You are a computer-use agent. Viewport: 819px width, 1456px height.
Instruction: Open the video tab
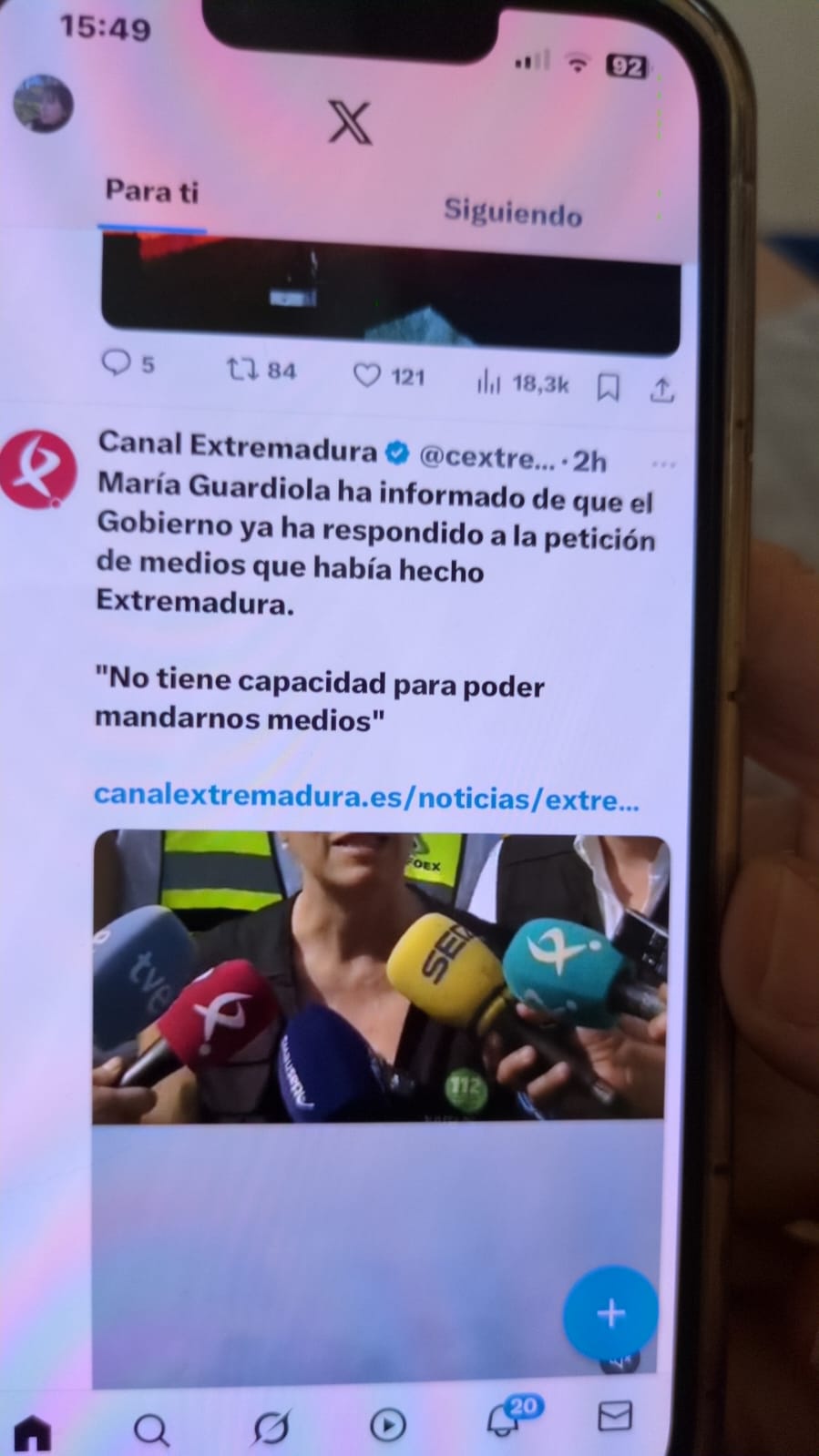point(387,1425)
